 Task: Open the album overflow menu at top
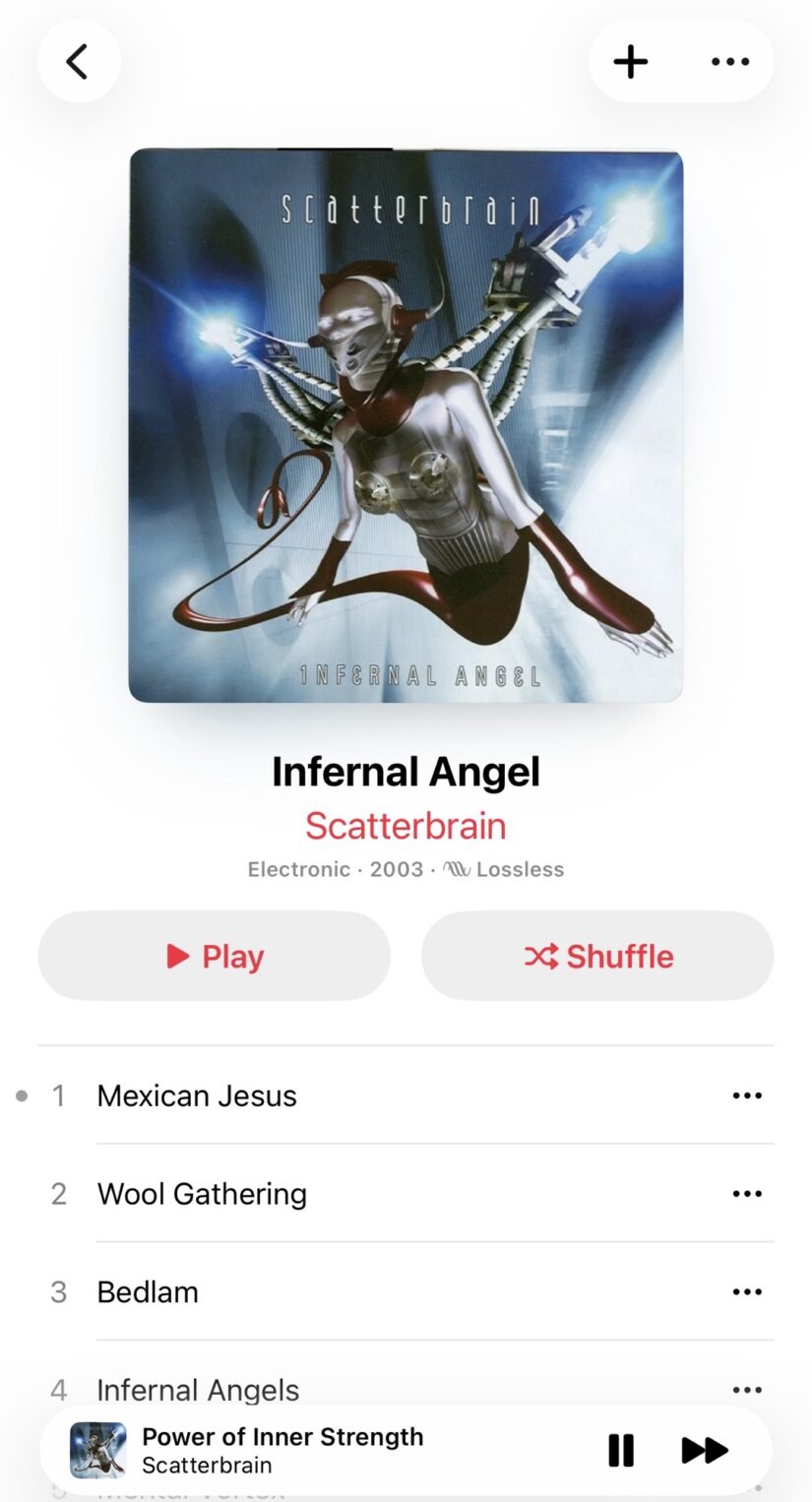[729, 61]
